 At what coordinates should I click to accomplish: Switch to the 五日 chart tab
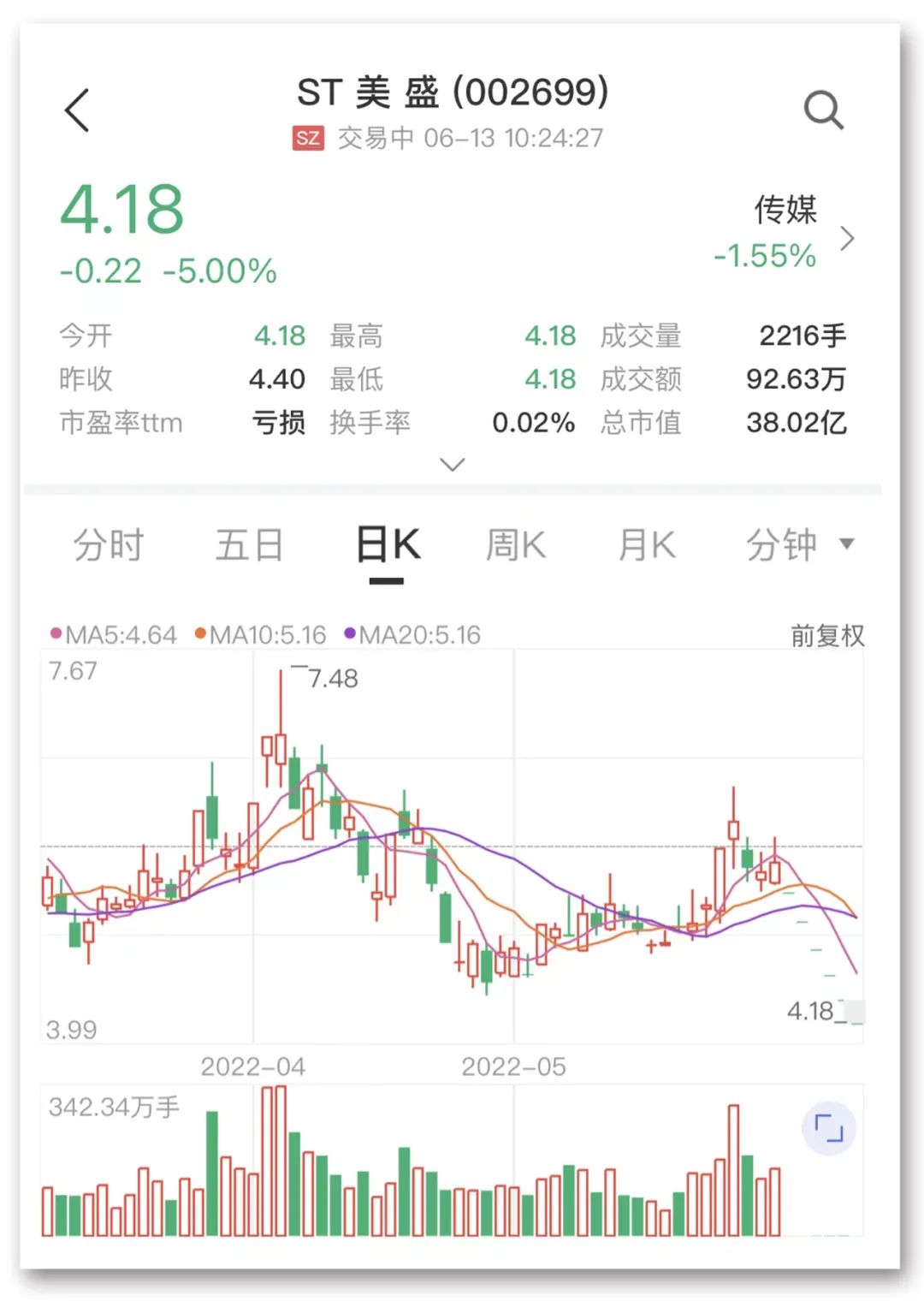pyautogui.click(x=249, y=545)
